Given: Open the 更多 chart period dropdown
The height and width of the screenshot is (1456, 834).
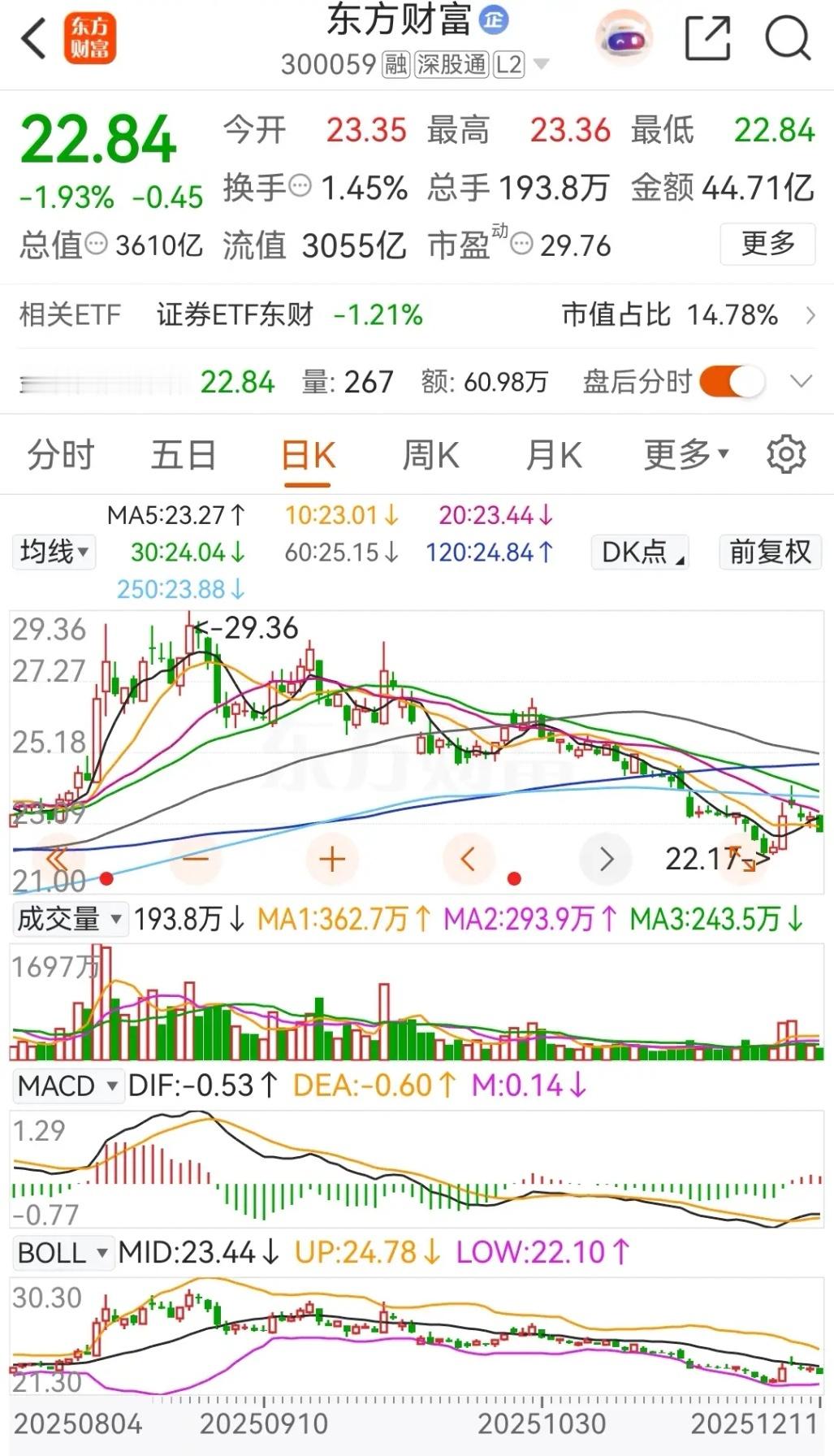Looking at the screenshot, I should point(686,454).
